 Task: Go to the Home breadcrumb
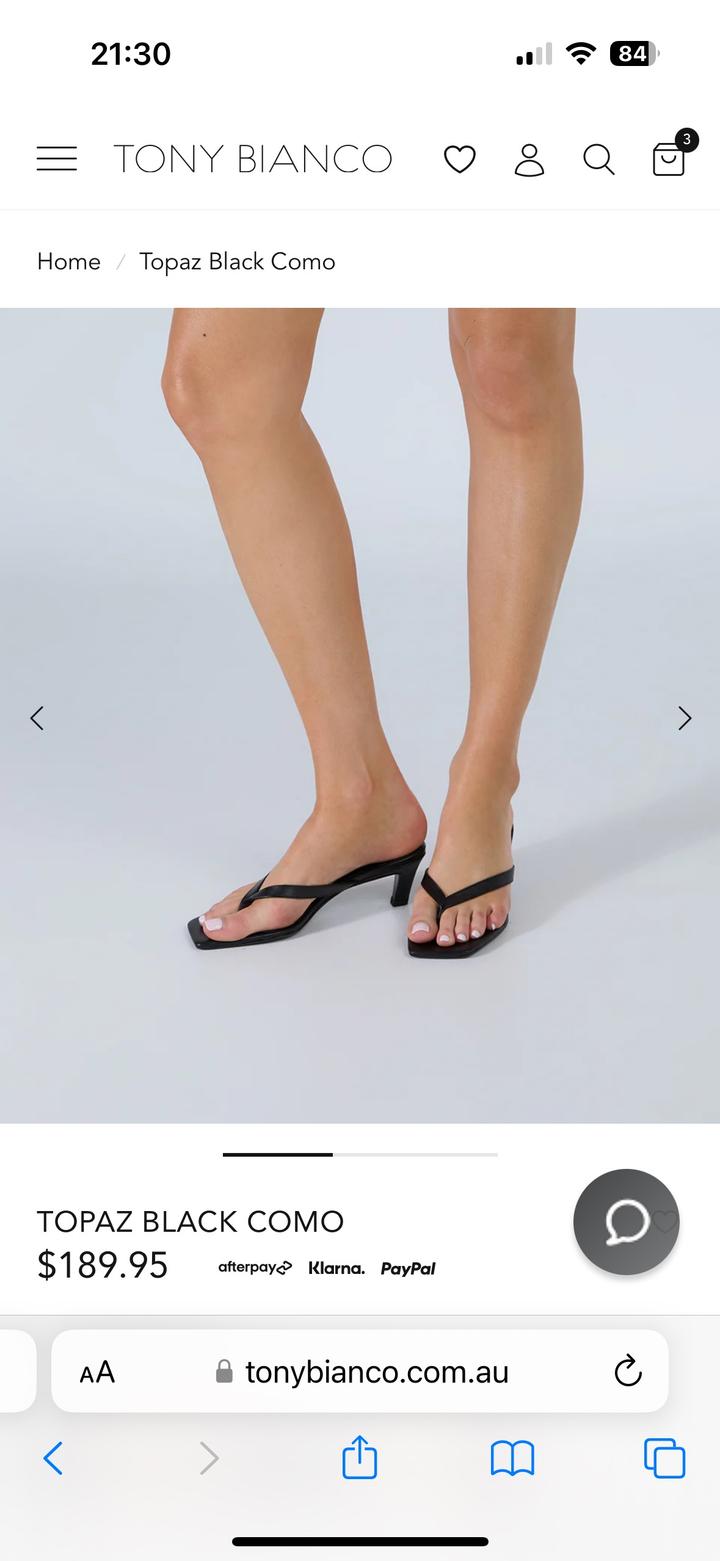(69, 261)
